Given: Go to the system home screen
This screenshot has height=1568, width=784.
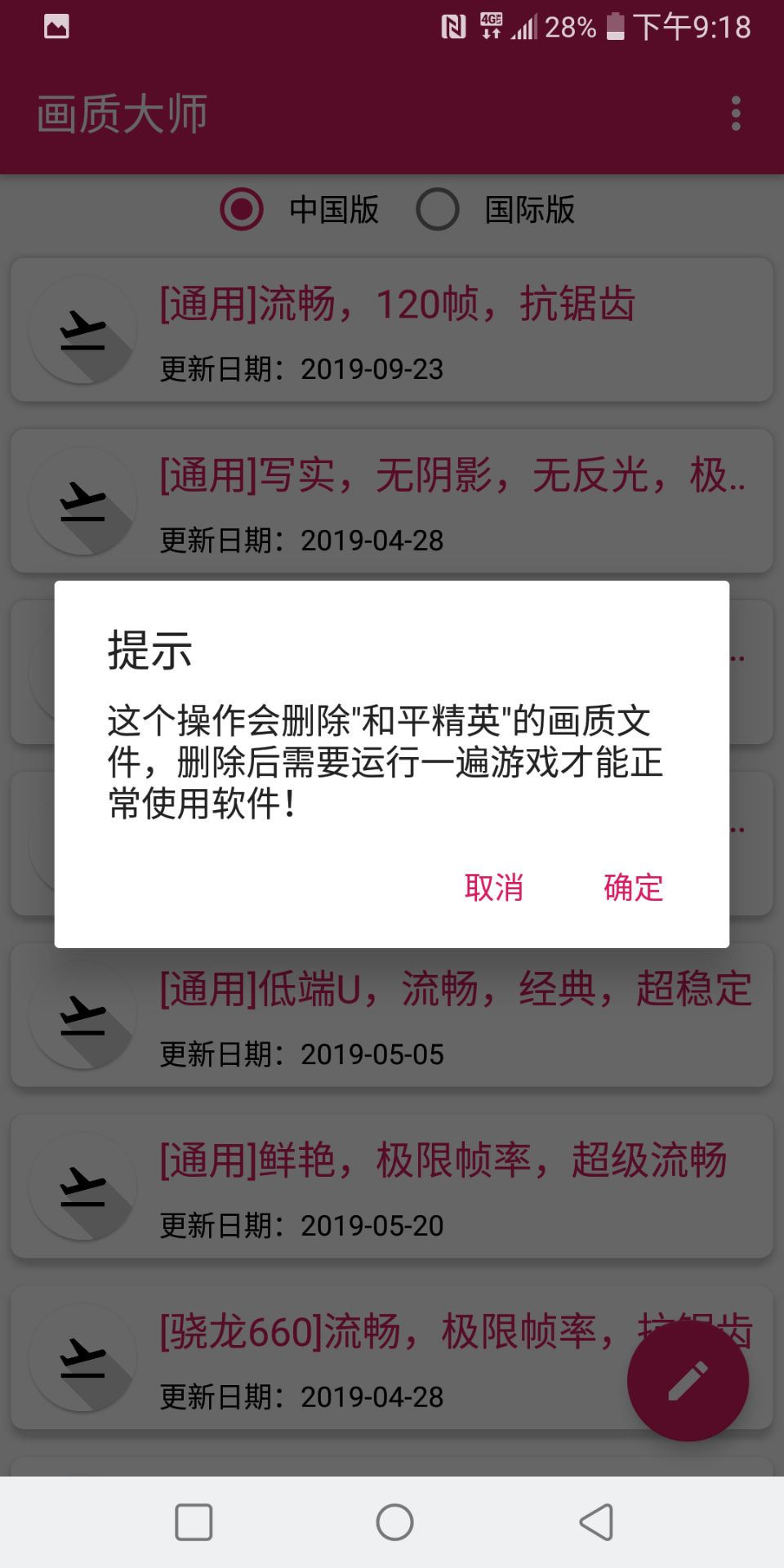Looking at the screenshot, I should coord(394,1522).
